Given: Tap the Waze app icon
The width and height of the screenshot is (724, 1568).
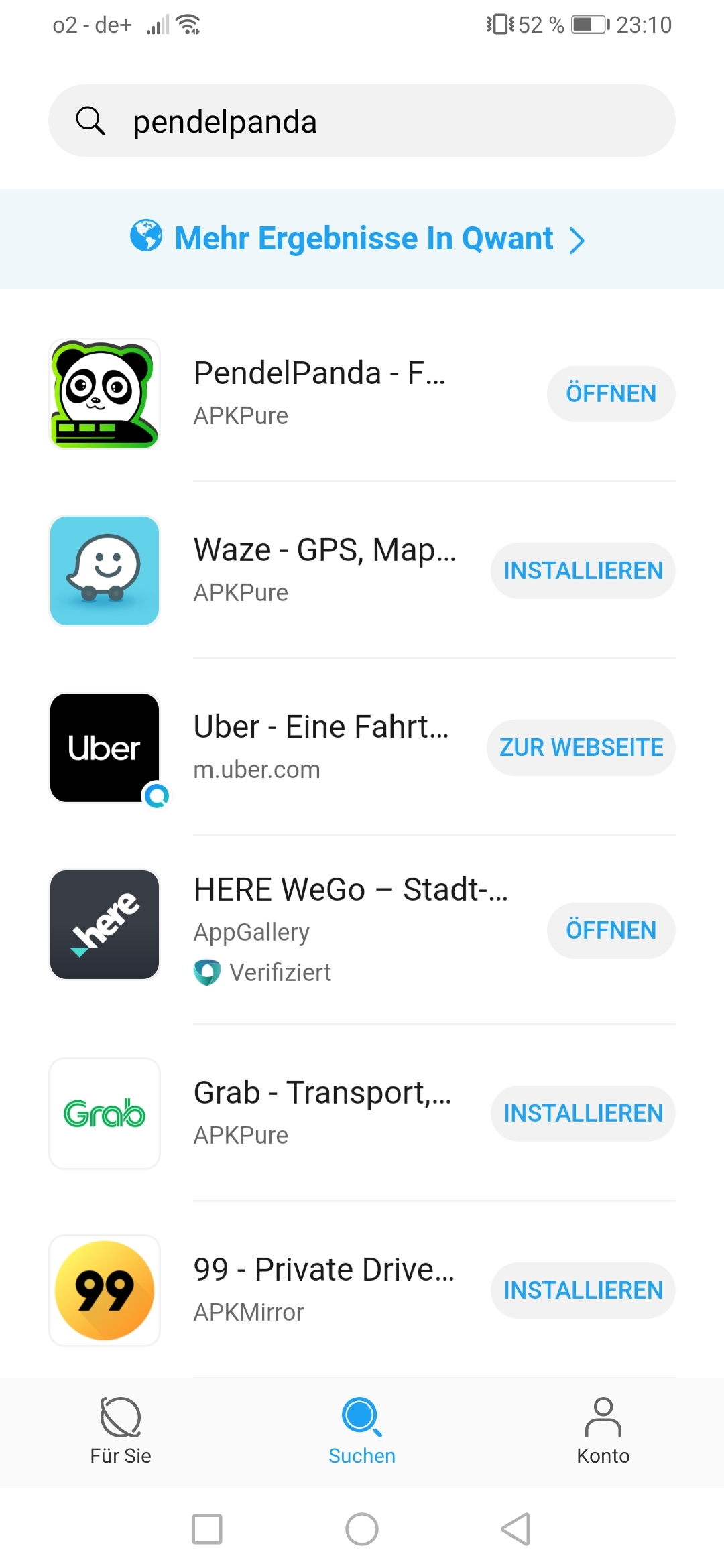Looking at the screenshot, I should [104, 570].
